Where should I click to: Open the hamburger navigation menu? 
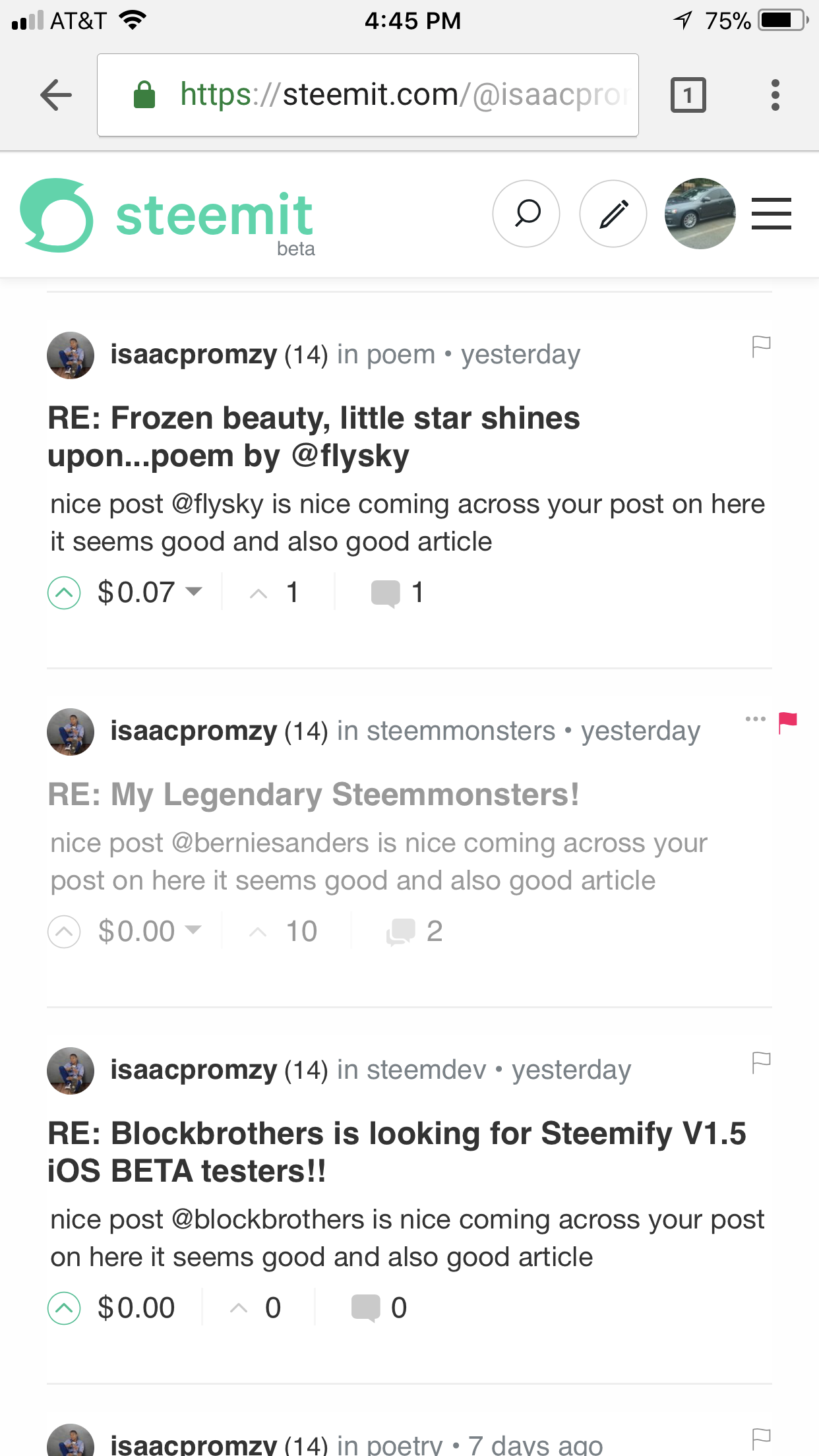click(x=771, y=214)
